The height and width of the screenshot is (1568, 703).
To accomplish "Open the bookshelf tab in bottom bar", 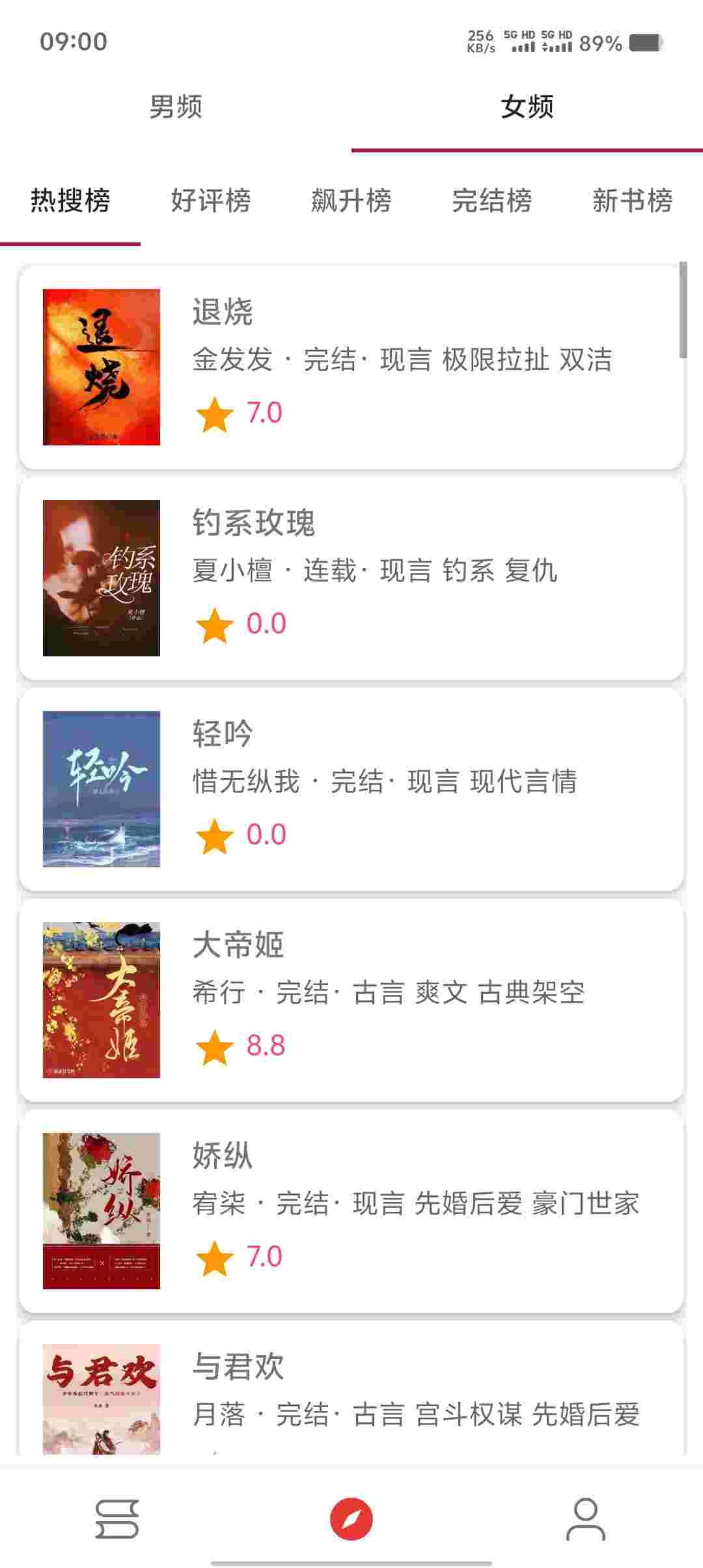I will pyautogui.click(x=117, y=1519).
